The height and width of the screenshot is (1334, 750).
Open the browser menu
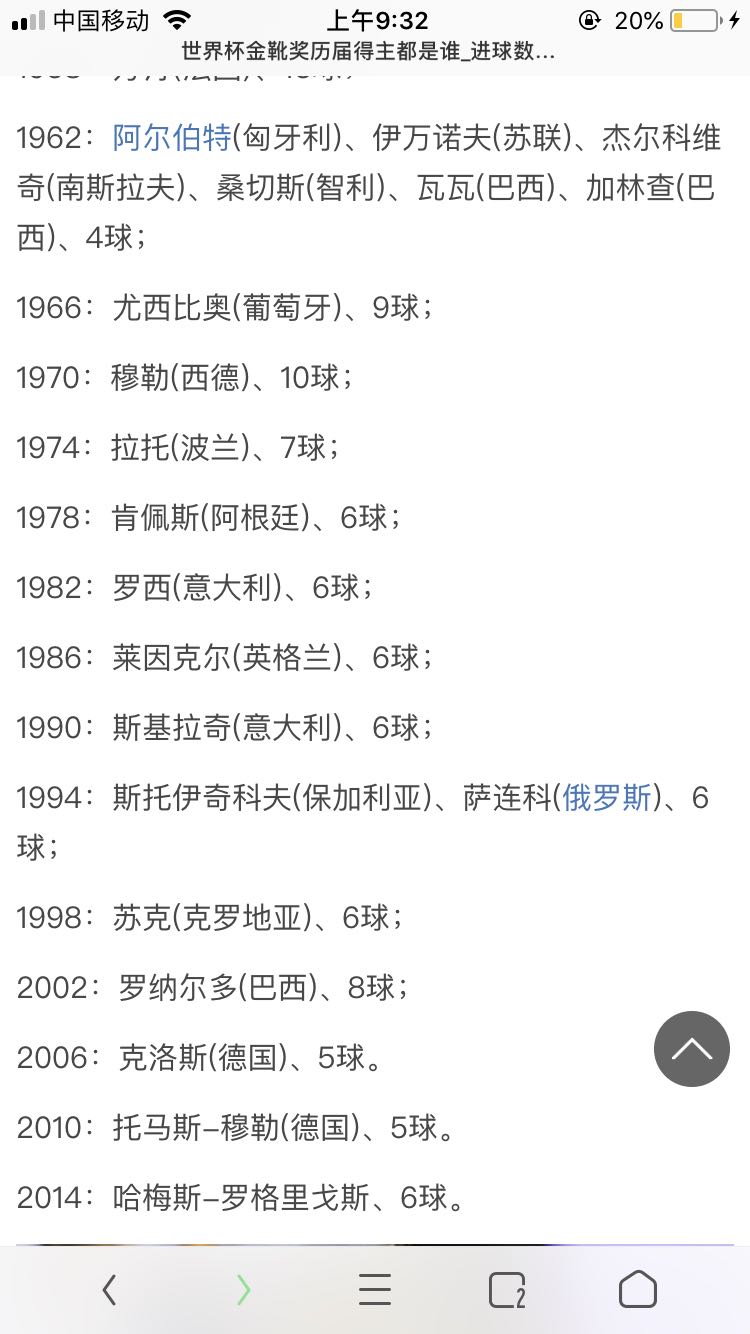point(375,1290)
